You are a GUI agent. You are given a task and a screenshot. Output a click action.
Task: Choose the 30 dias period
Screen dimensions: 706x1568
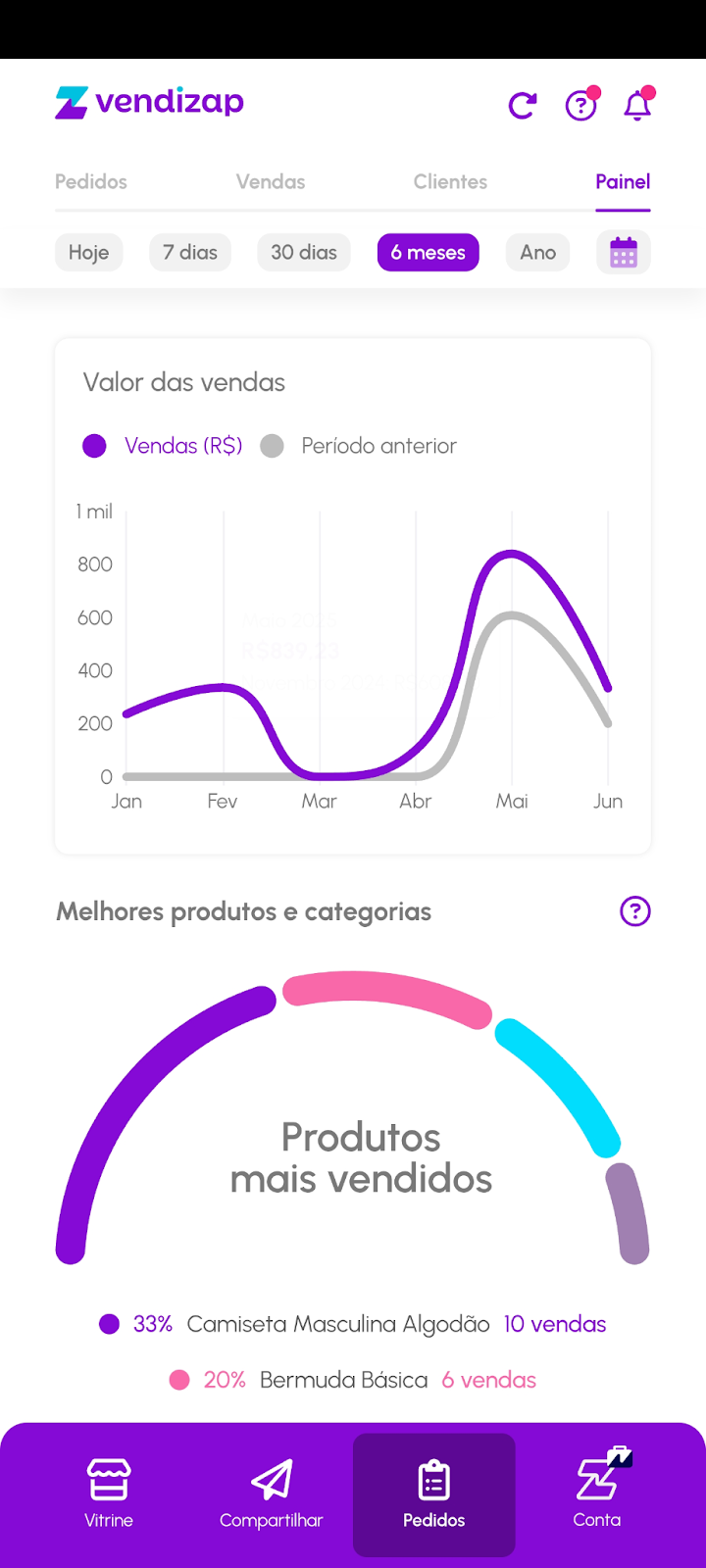point(304,253)
